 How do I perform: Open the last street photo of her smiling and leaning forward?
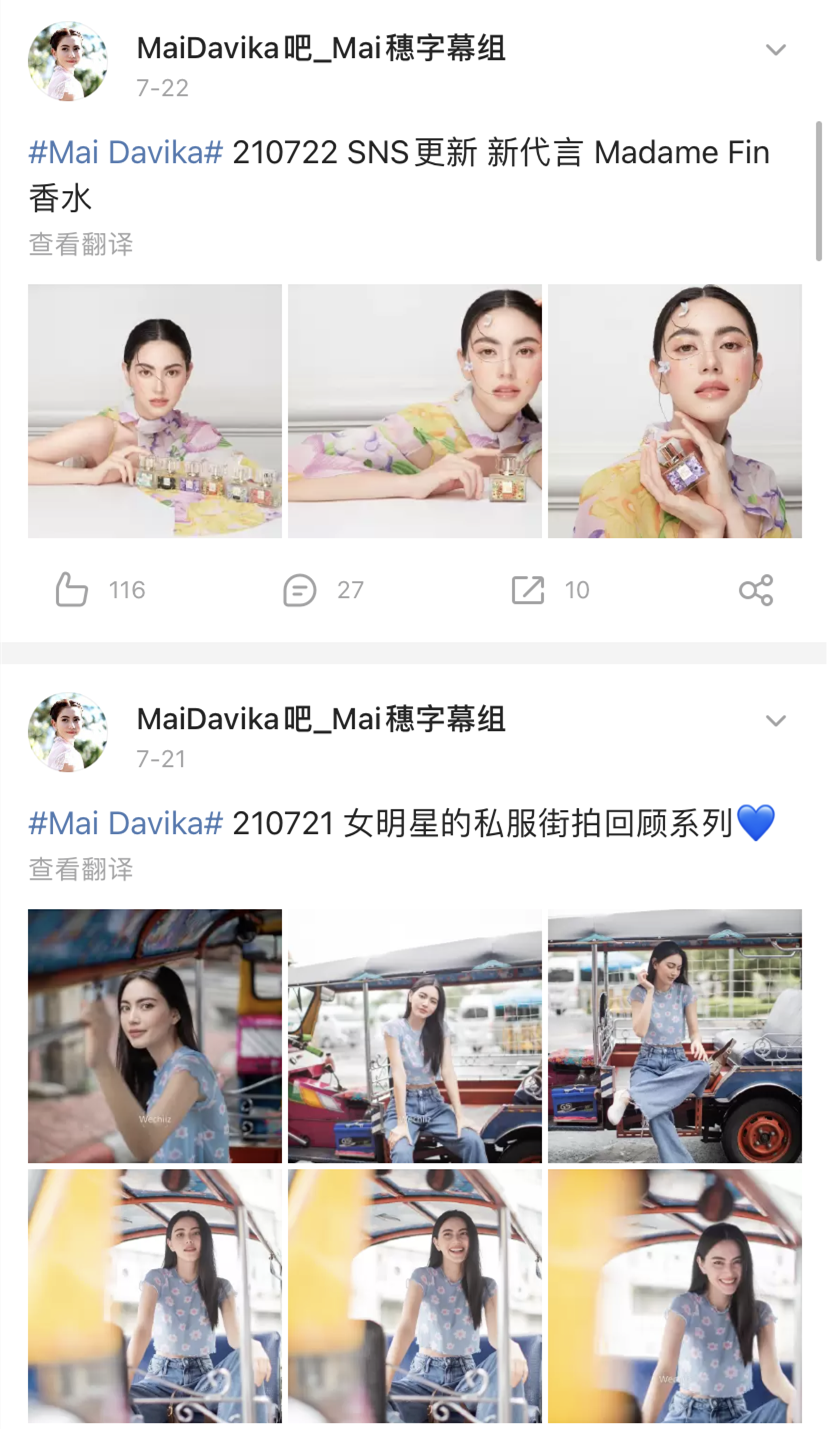[675, 1296]
